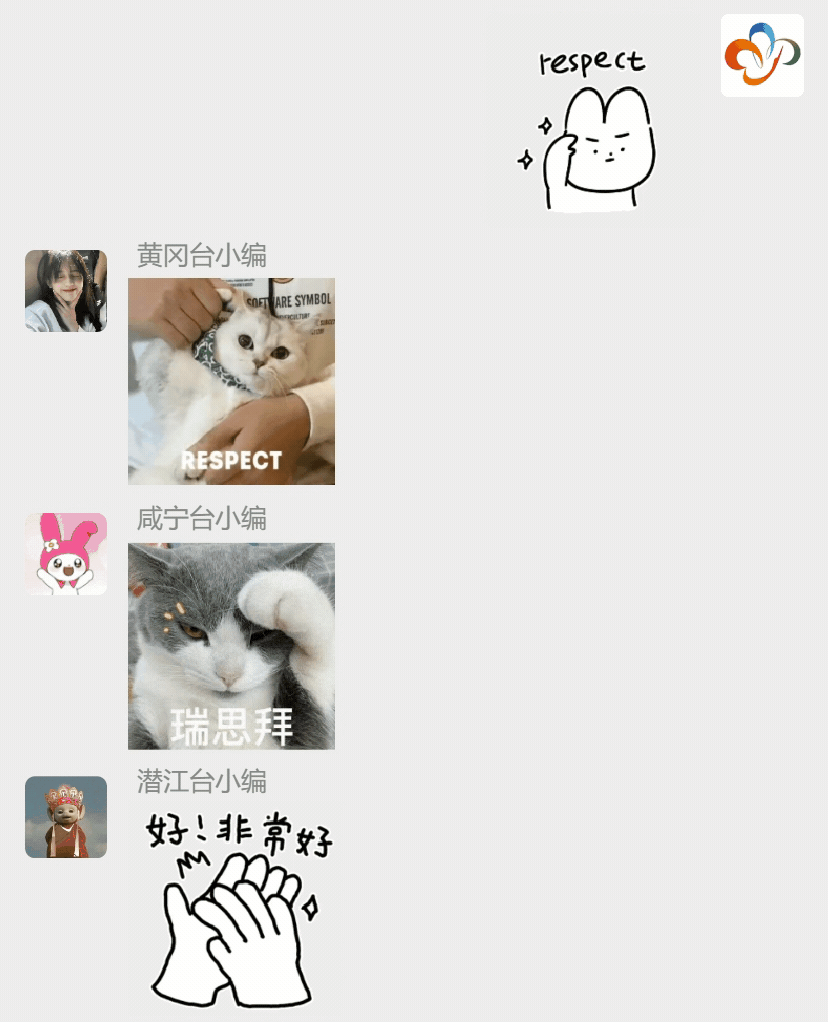Tap your own avatar beside the respect sticker
This screenshot has height=1022, width=828.
[762, 56]
